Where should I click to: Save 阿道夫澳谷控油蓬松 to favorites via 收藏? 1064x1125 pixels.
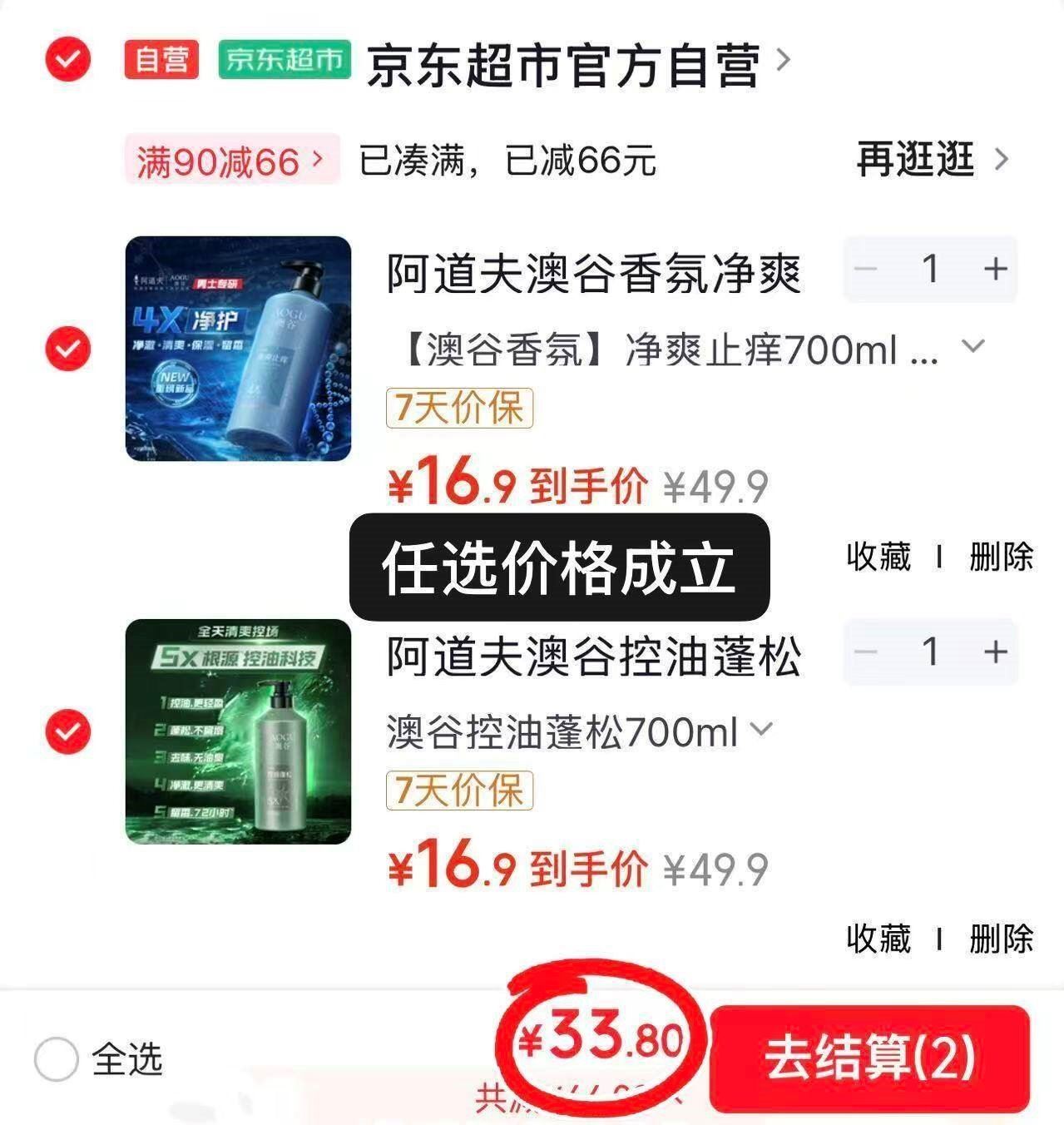[x=878, y=939]
